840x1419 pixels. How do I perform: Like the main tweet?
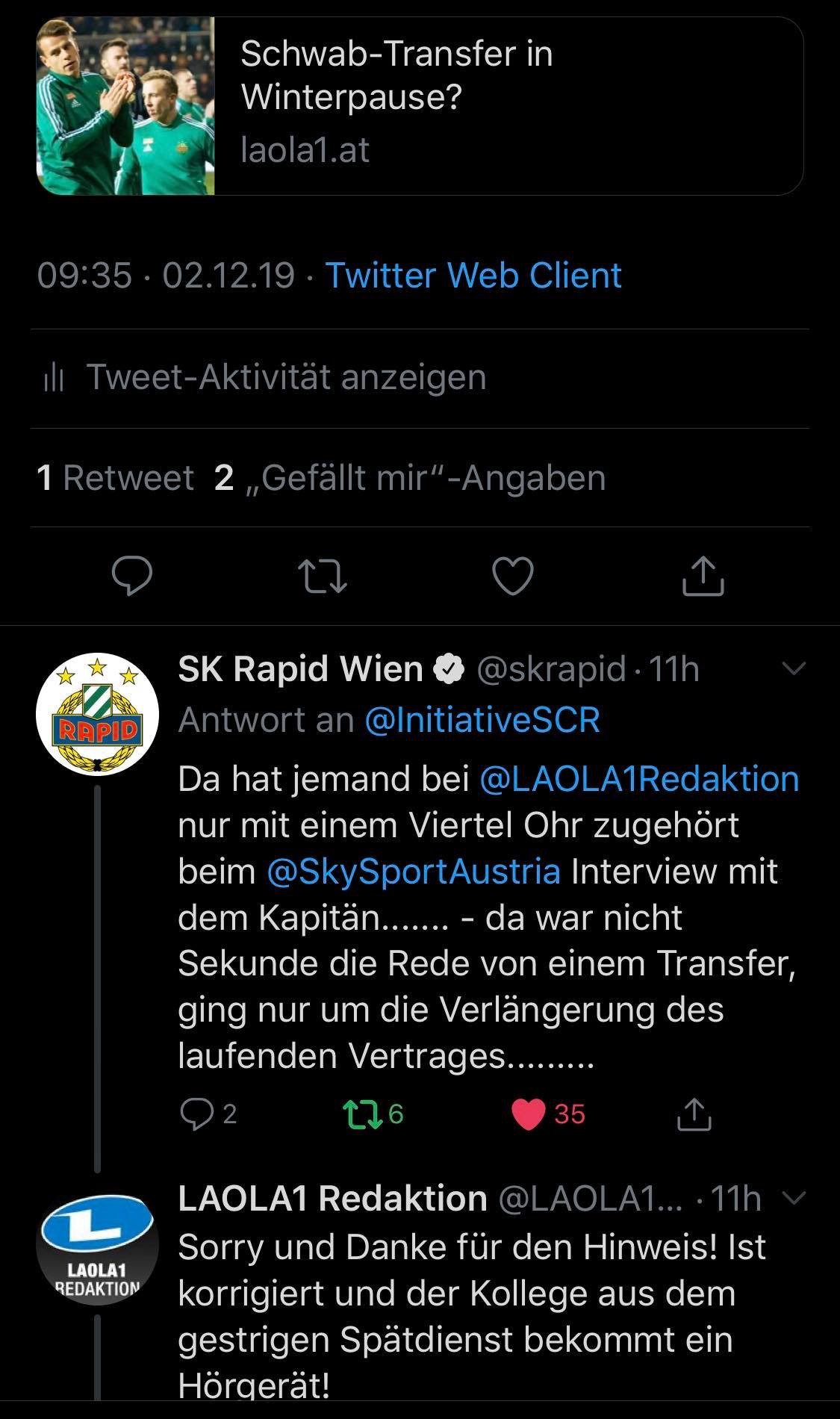click(x=513, y=576)
